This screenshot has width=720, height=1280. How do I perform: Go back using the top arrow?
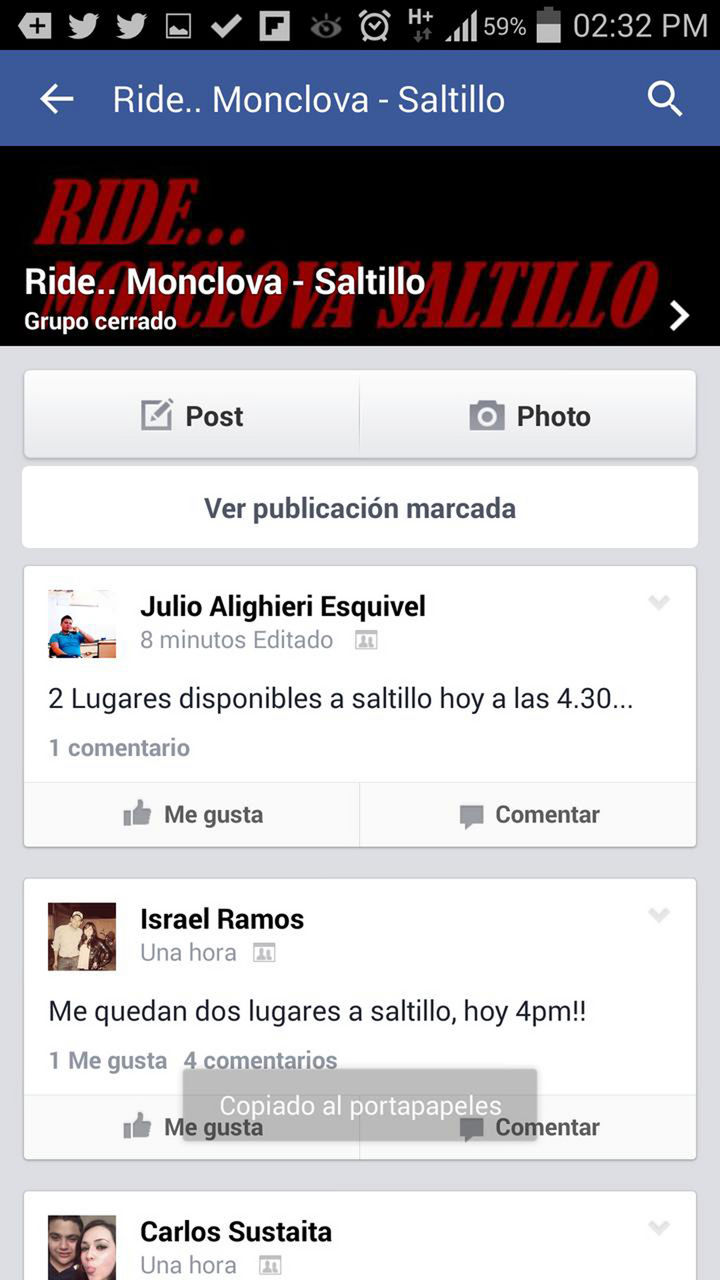point(57,98)
